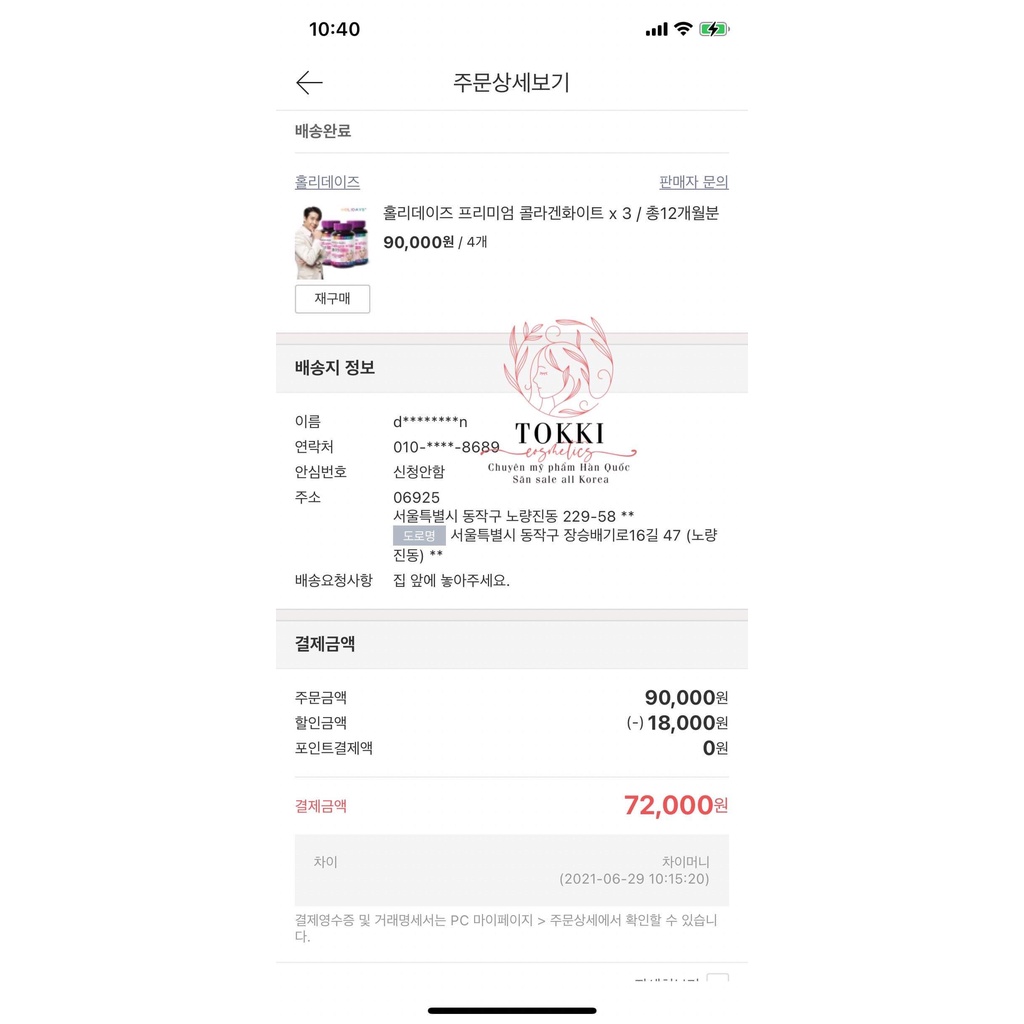
Task: Tap the 판매자 문의 link
Action: [693, 182]
